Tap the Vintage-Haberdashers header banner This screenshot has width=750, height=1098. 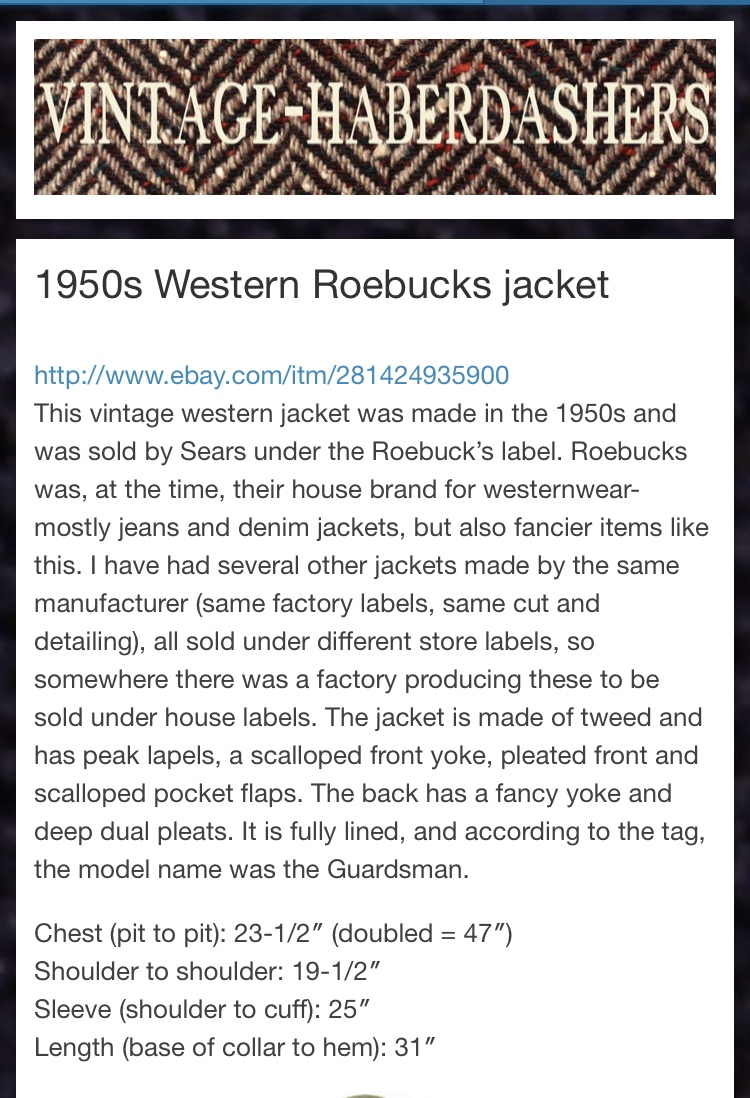pos(374,117)
